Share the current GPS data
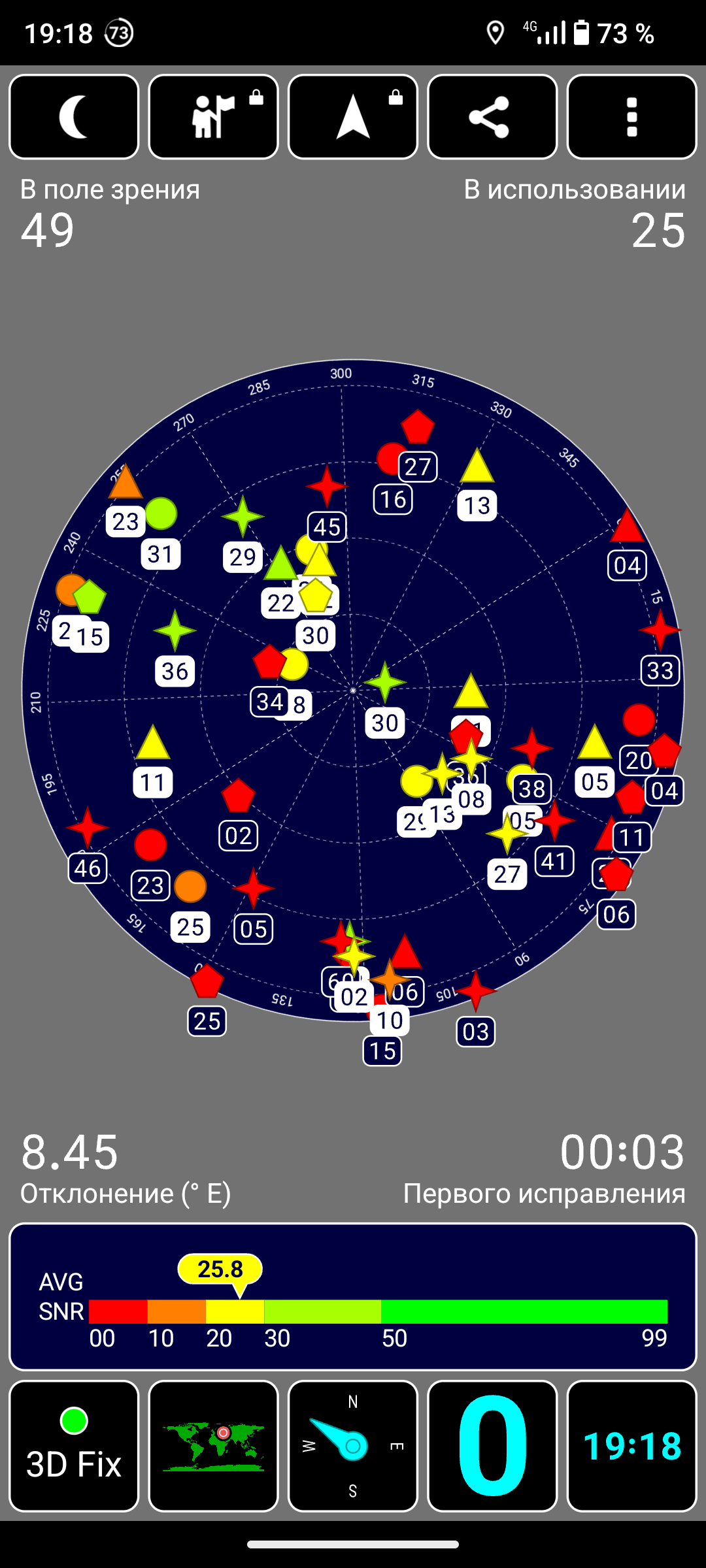Image resolution: width=706 pixels, height=1568 pixels. point(492,117)
